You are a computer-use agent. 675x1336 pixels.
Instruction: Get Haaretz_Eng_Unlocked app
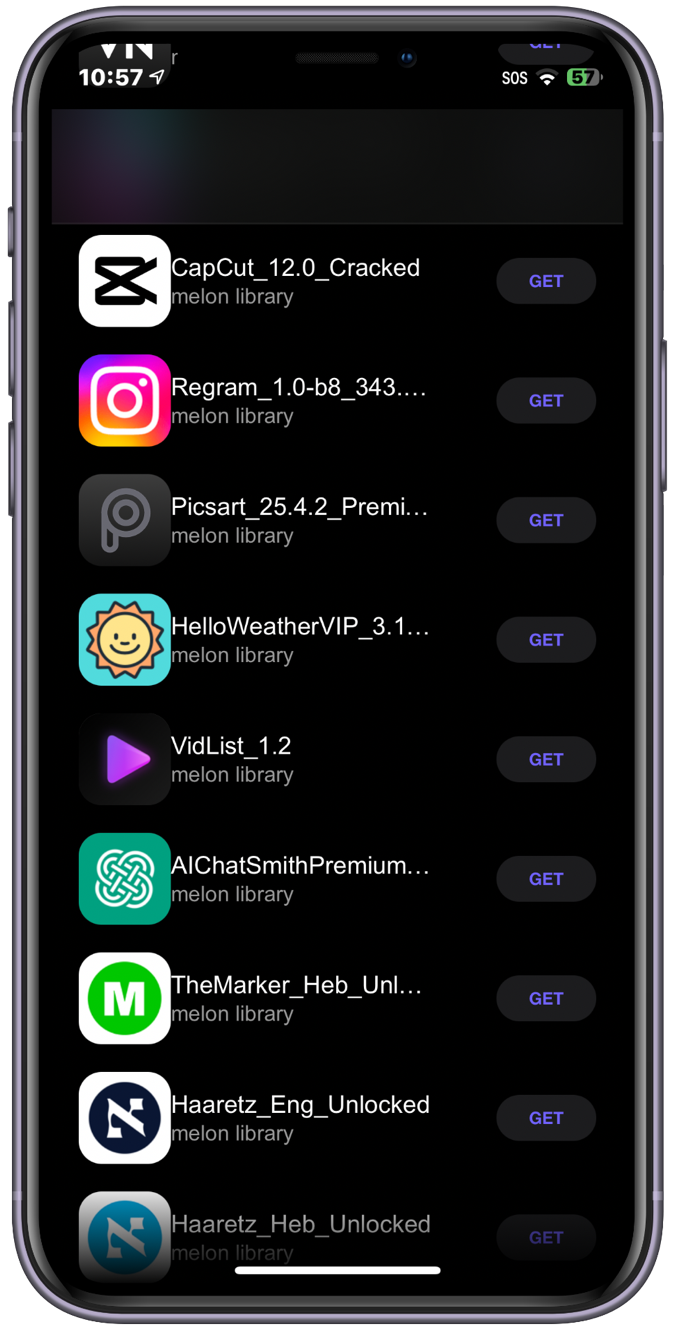point(546,1118)
